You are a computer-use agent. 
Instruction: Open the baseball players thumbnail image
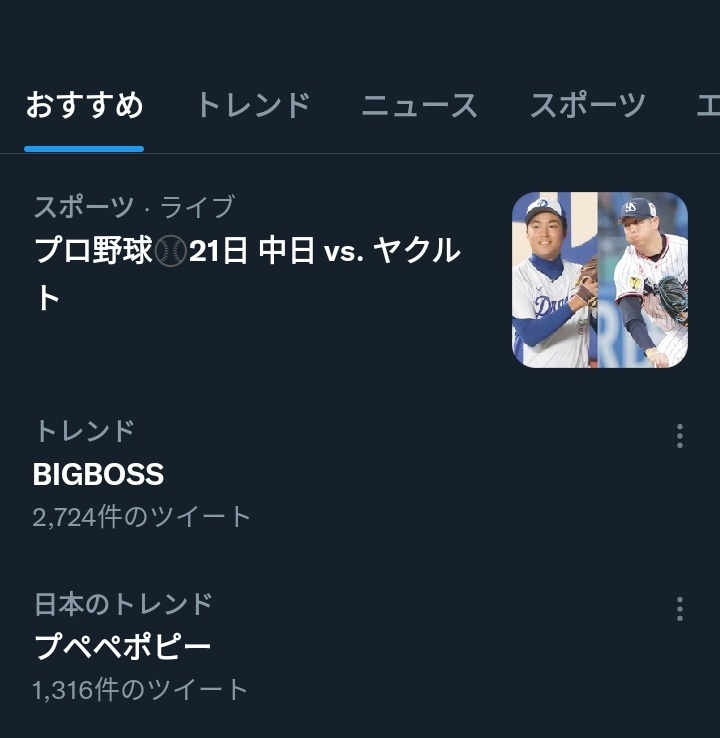click(599, 280)
